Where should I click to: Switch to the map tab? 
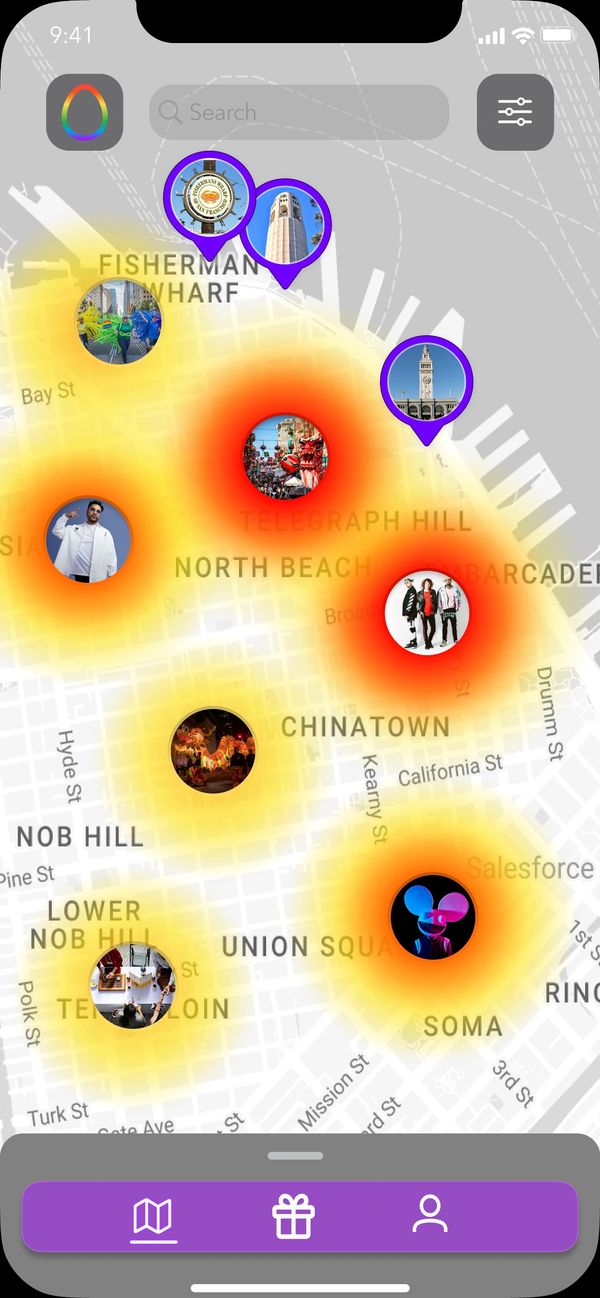tap(153, 1216)
